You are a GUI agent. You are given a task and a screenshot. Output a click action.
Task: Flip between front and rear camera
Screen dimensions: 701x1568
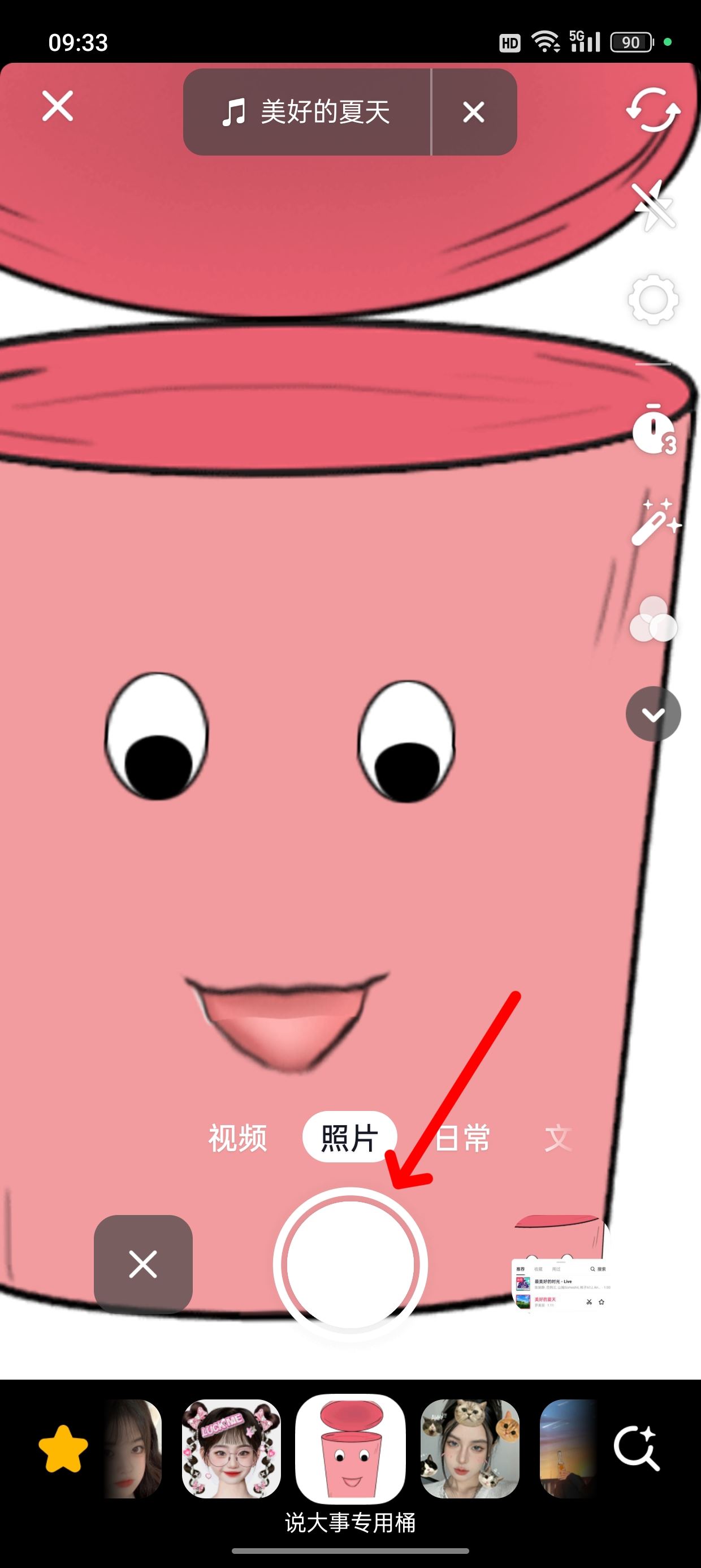(x=653, y=110)
